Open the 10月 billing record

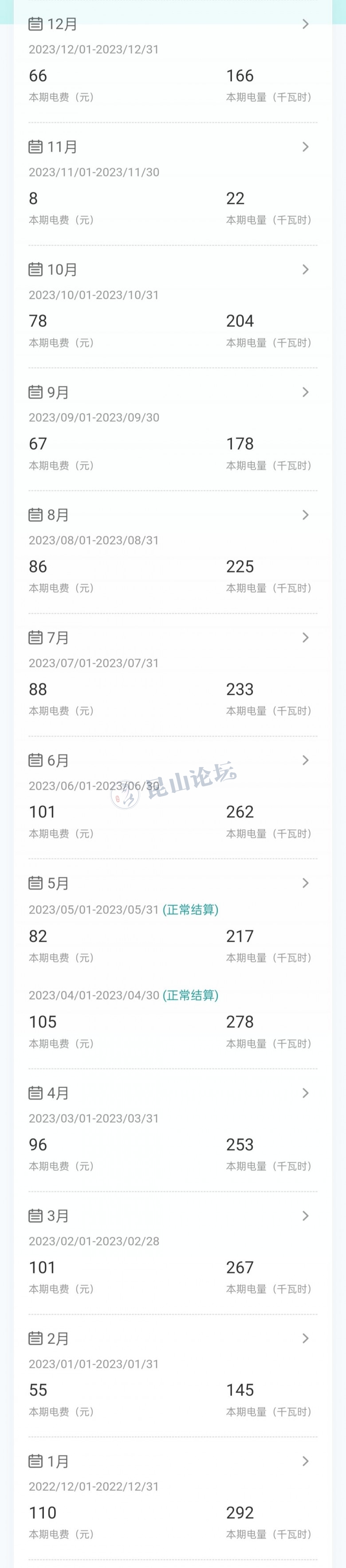point(305,269)
